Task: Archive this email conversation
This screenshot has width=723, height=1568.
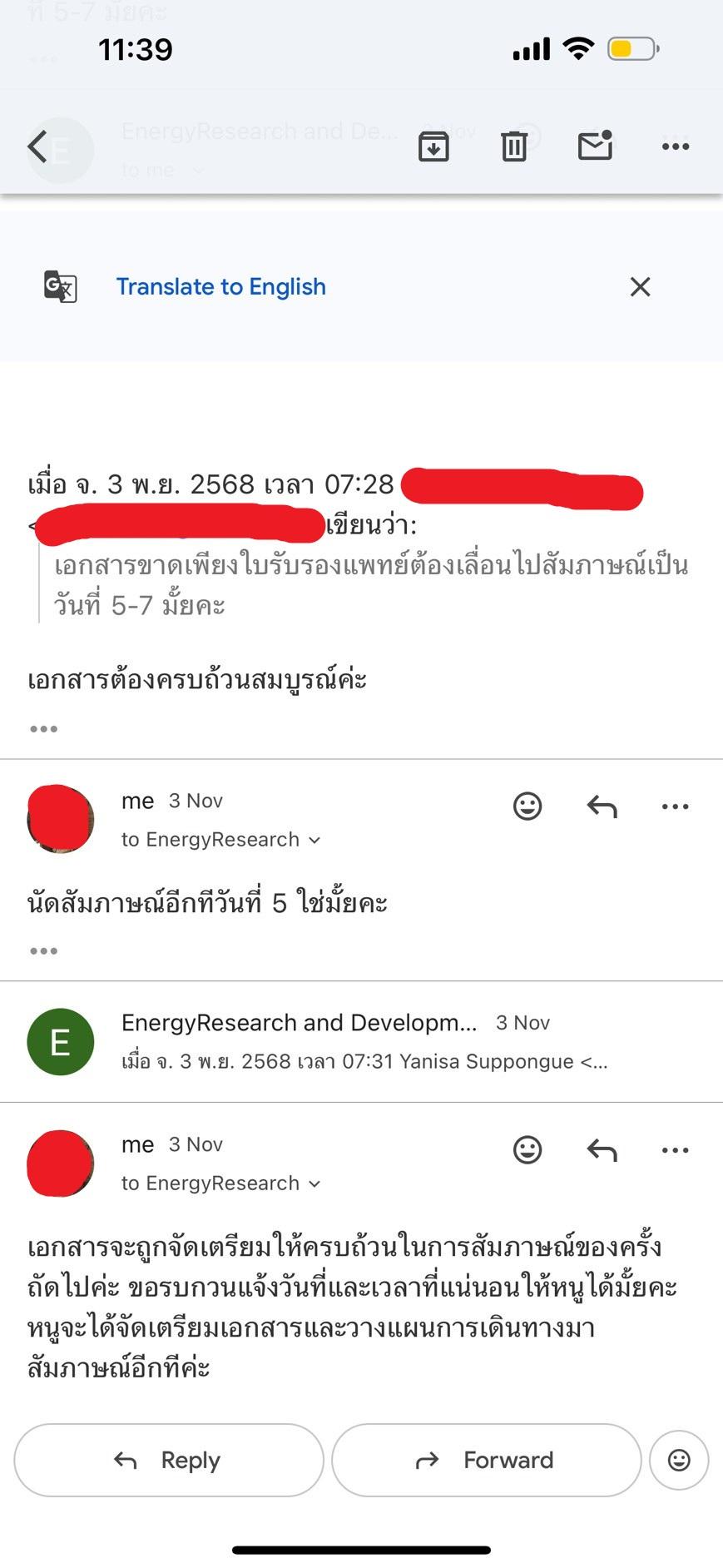Action: tap(433, 146)
